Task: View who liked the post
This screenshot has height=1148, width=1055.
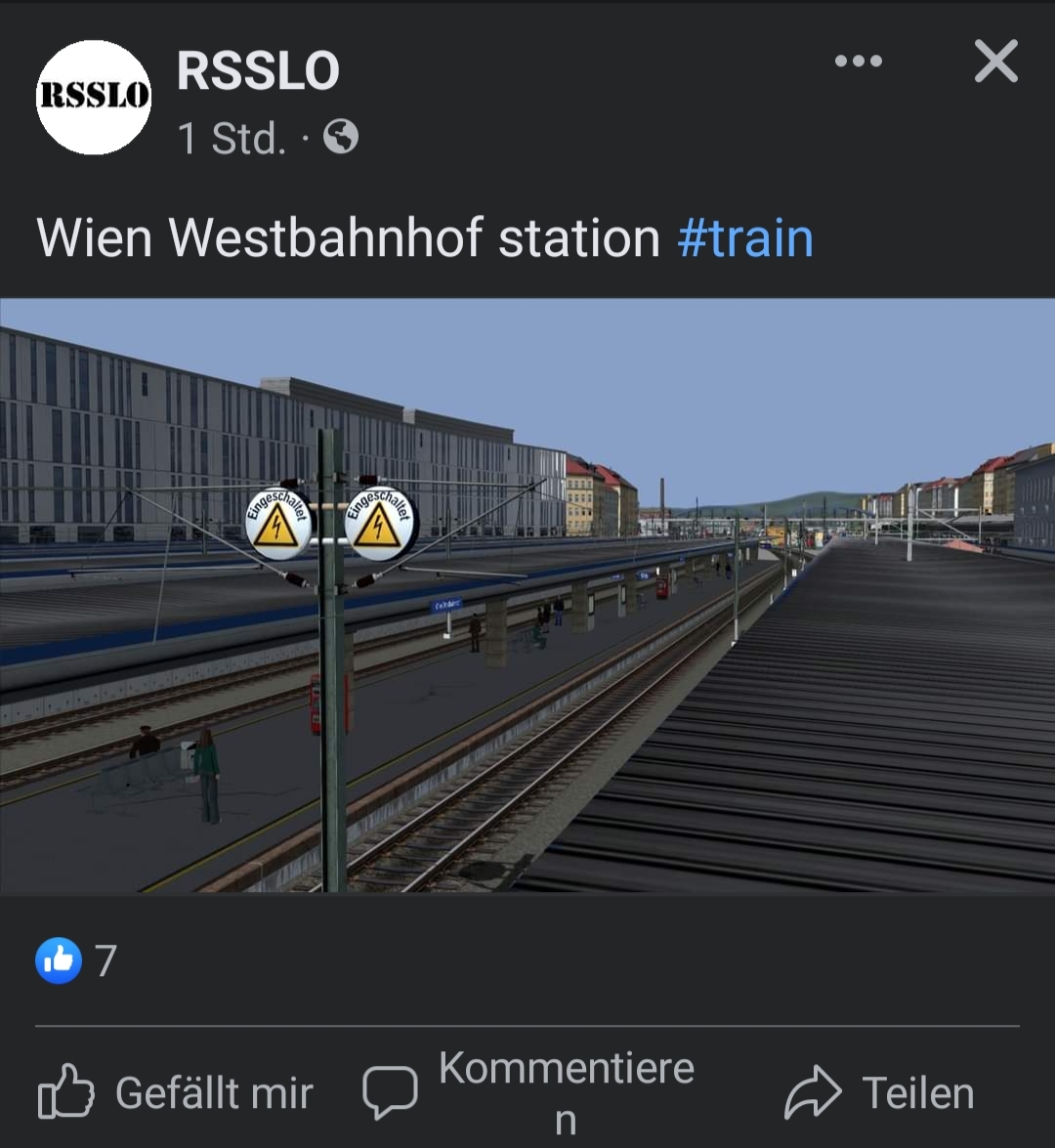Action: coord(76,960)
